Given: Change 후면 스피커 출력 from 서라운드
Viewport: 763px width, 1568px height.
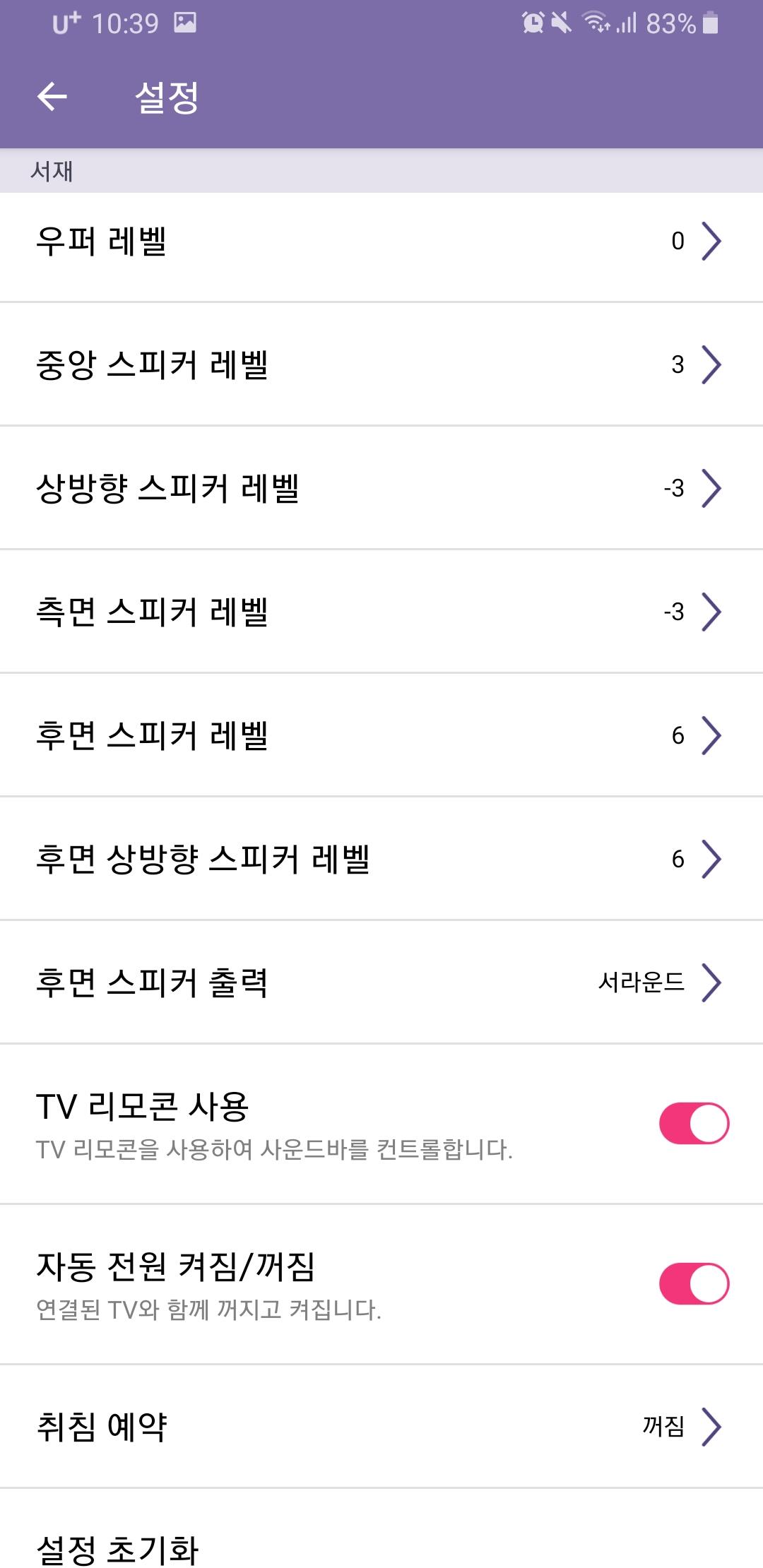Looking at the screenshot, I should [381, 982].
